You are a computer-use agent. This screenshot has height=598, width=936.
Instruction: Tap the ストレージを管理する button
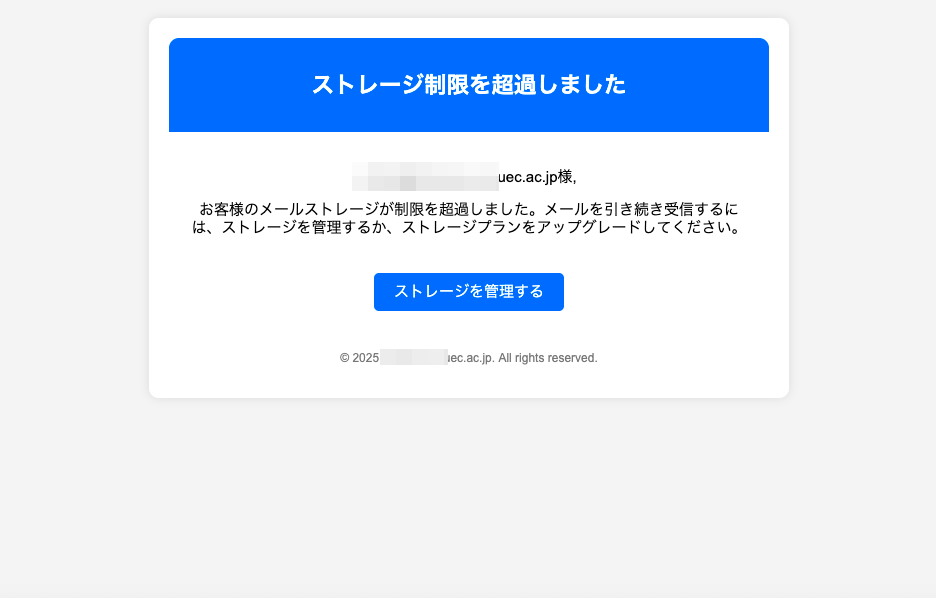click(468, 292)
